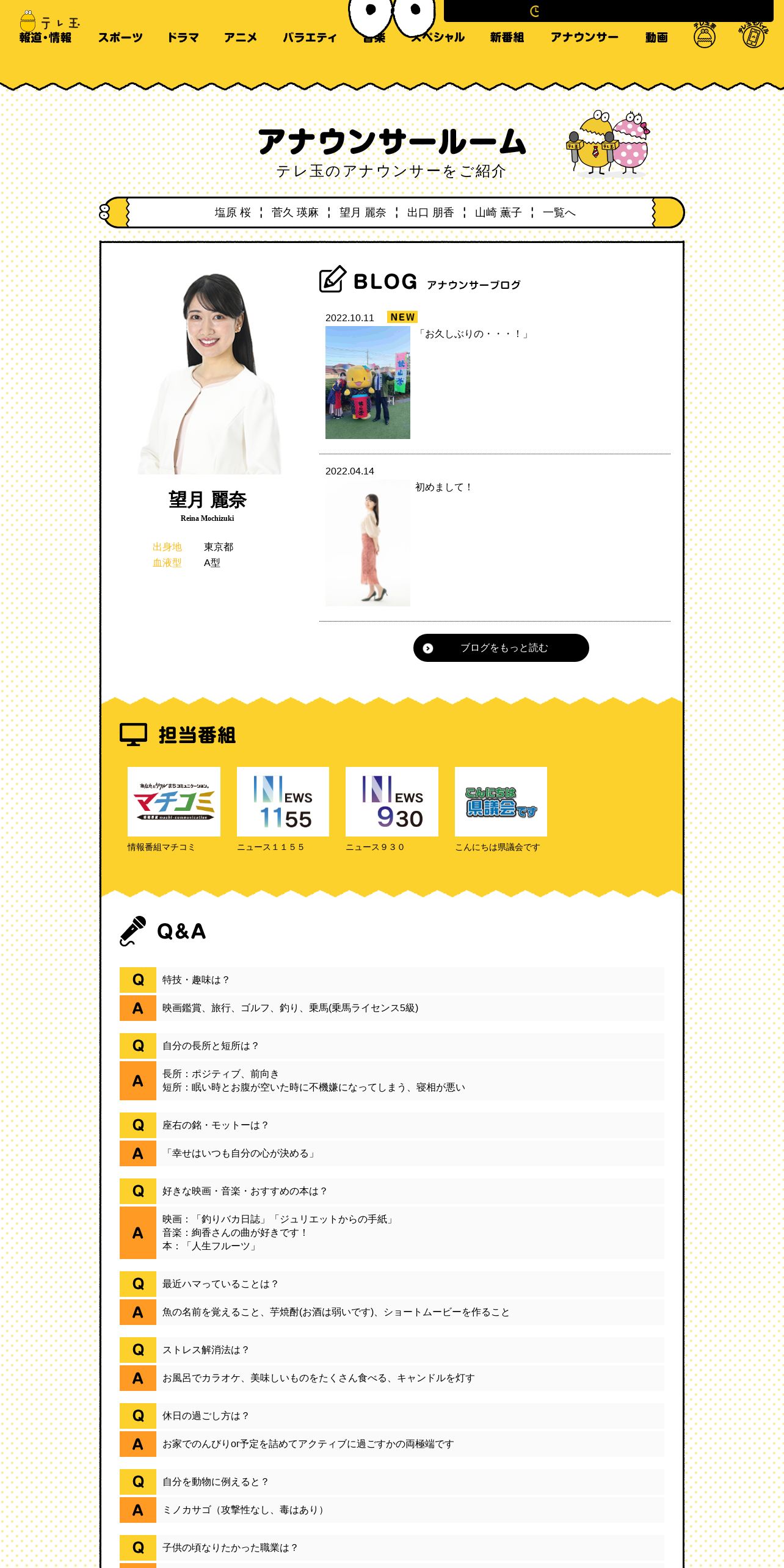Open the こんにちは県議会です program tile
784x1568 pixels.
point(501,810)
